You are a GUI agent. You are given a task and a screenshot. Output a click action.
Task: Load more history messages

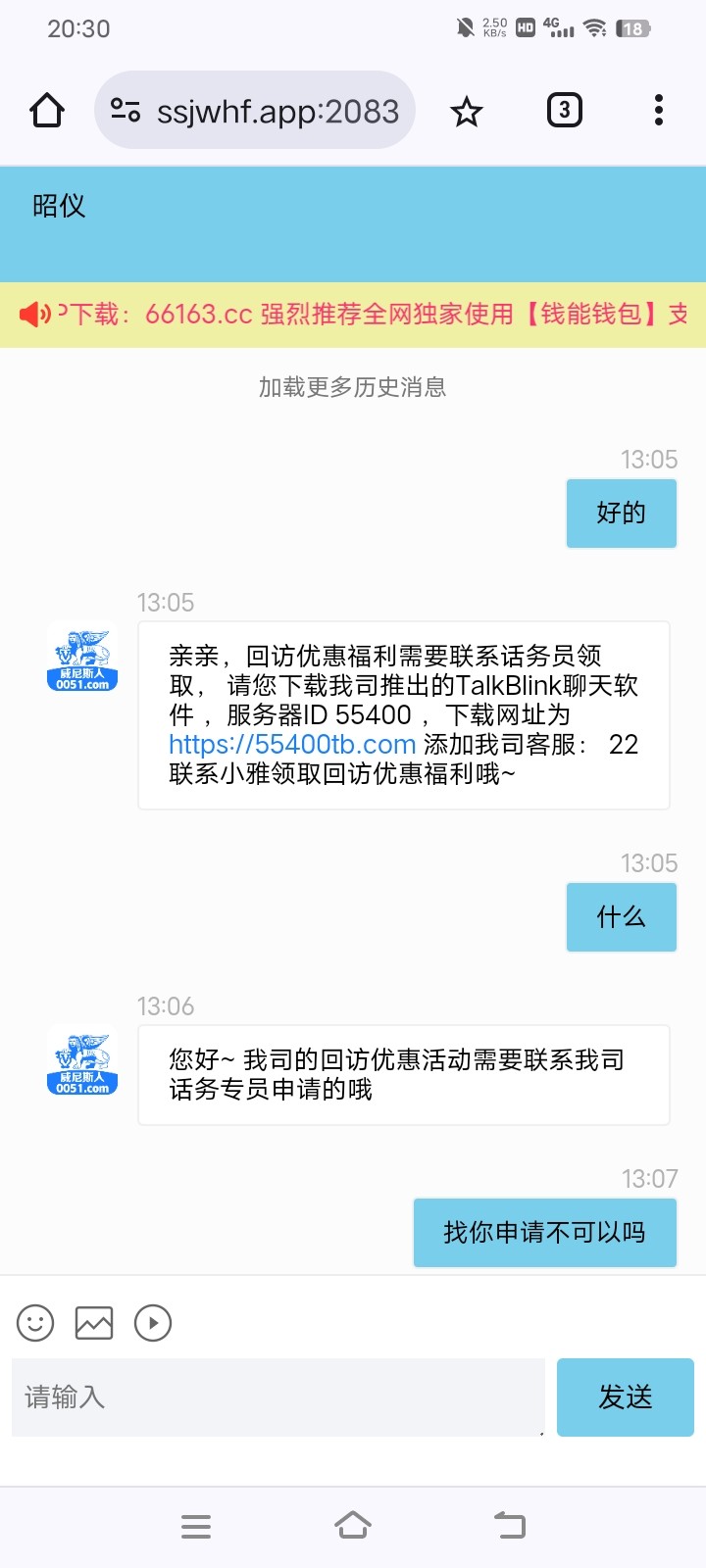click(353, 387)
